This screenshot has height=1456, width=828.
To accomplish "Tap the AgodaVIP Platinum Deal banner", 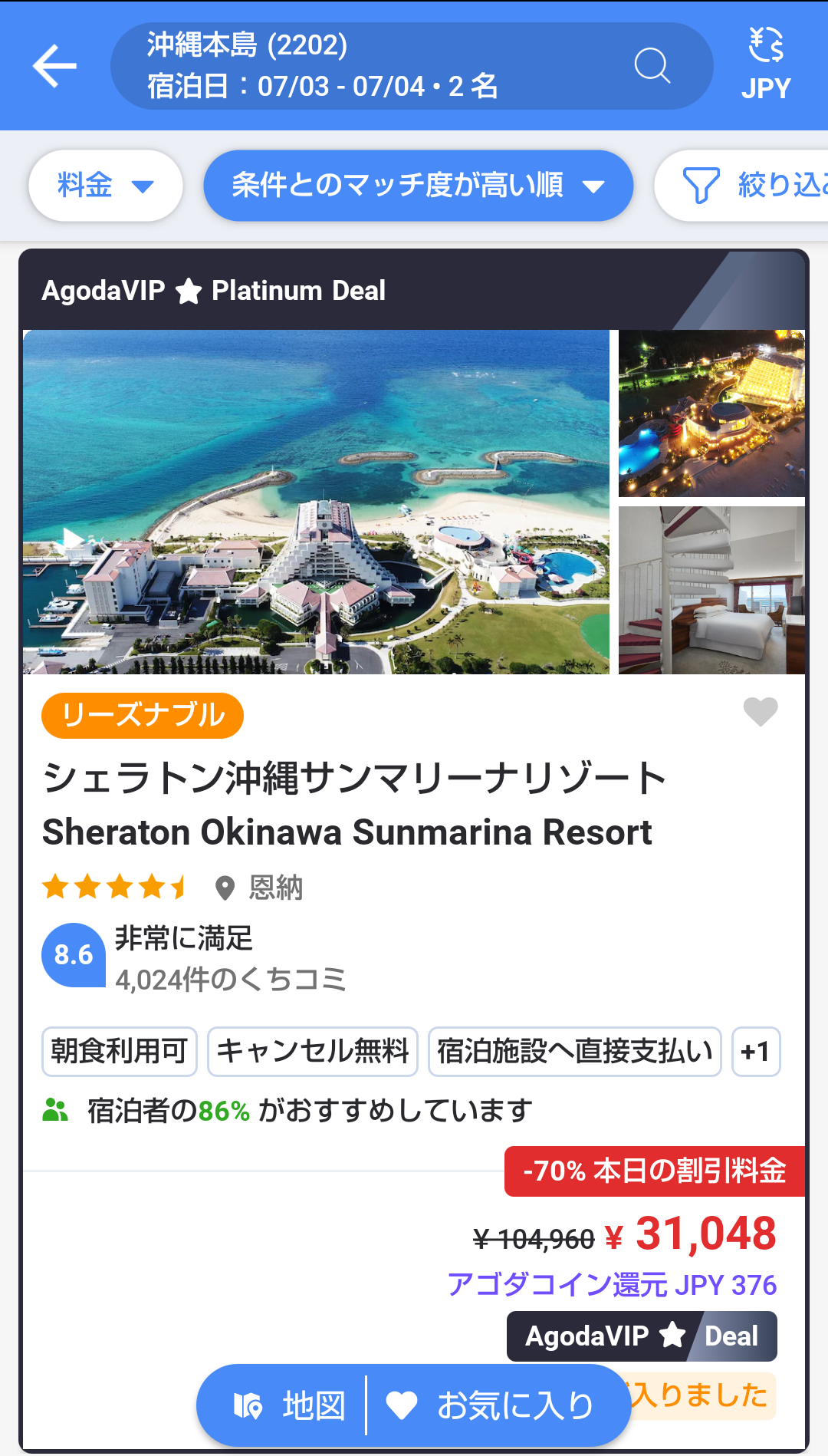I will 212,290.
